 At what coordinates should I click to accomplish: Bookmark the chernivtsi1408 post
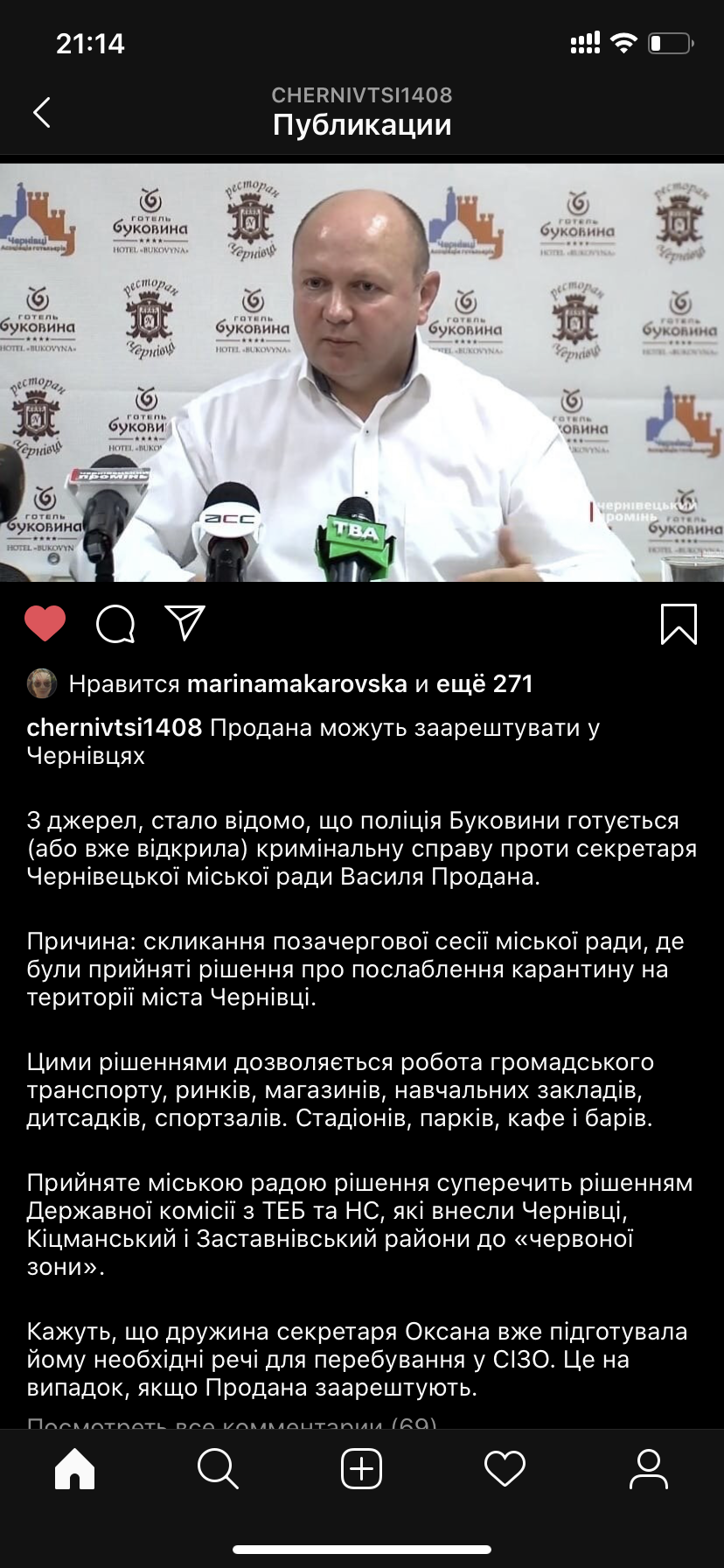pyautogui.click(x=678, y=624)
